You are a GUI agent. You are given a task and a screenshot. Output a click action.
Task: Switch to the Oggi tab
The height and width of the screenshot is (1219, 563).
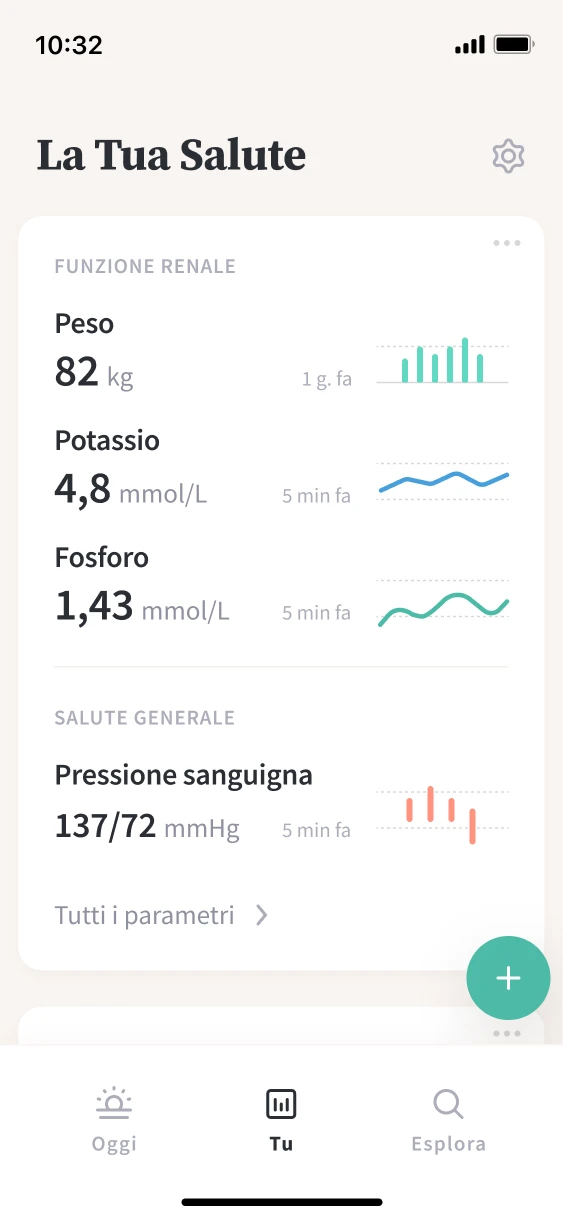pos(114,1121)
